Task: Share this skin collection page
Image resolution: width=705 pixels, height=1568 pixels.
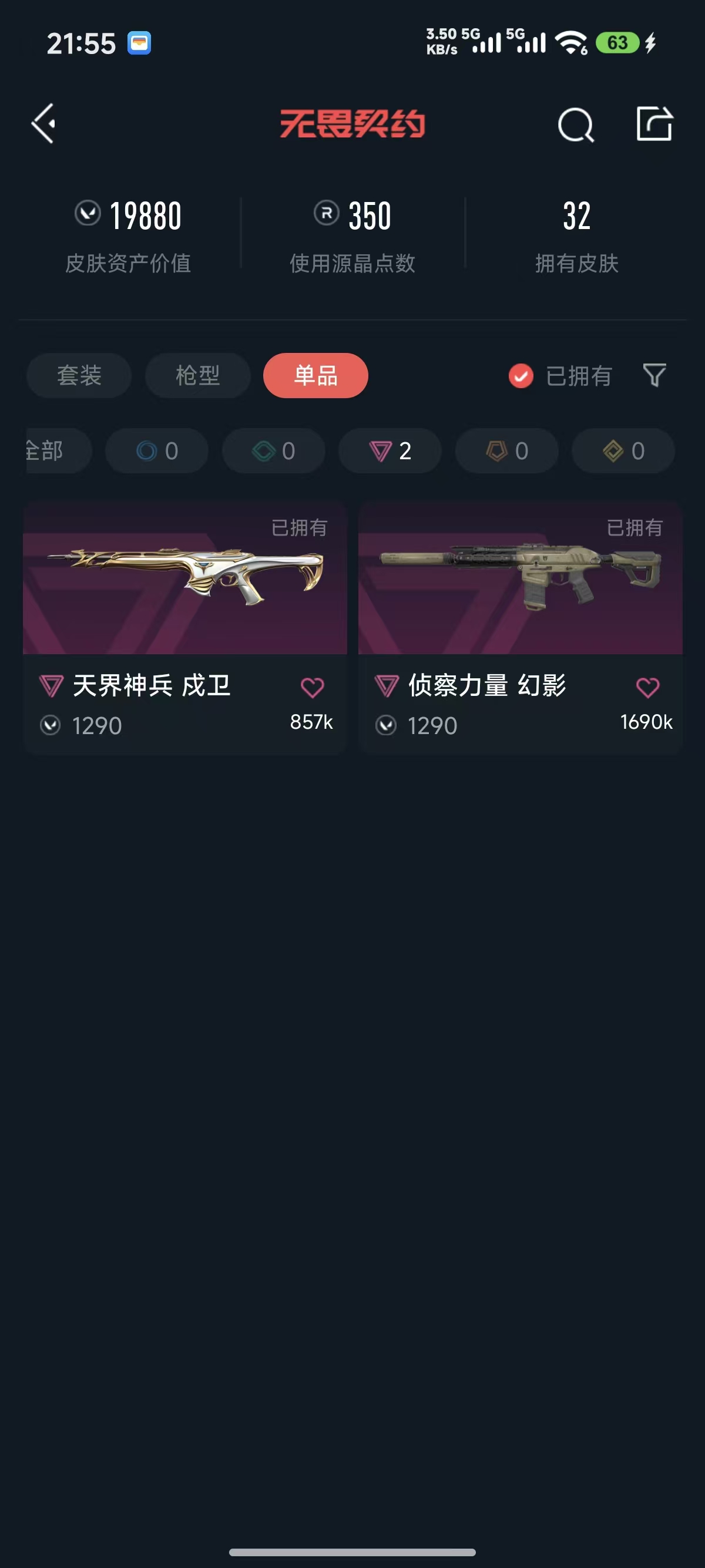Action: (654, 124)
